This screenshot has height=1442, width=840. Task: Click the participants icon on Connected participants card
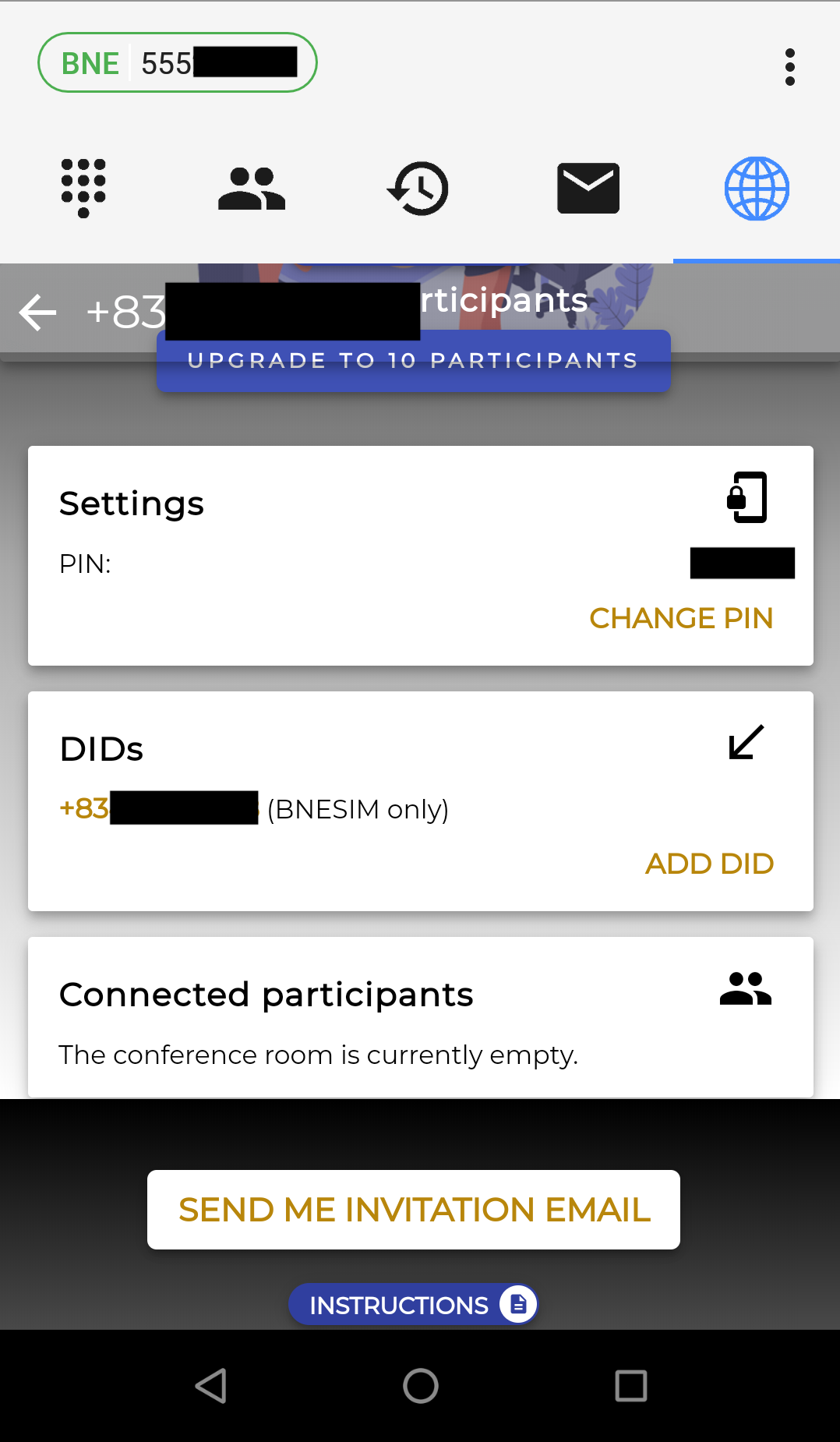[x=746, y=988]
